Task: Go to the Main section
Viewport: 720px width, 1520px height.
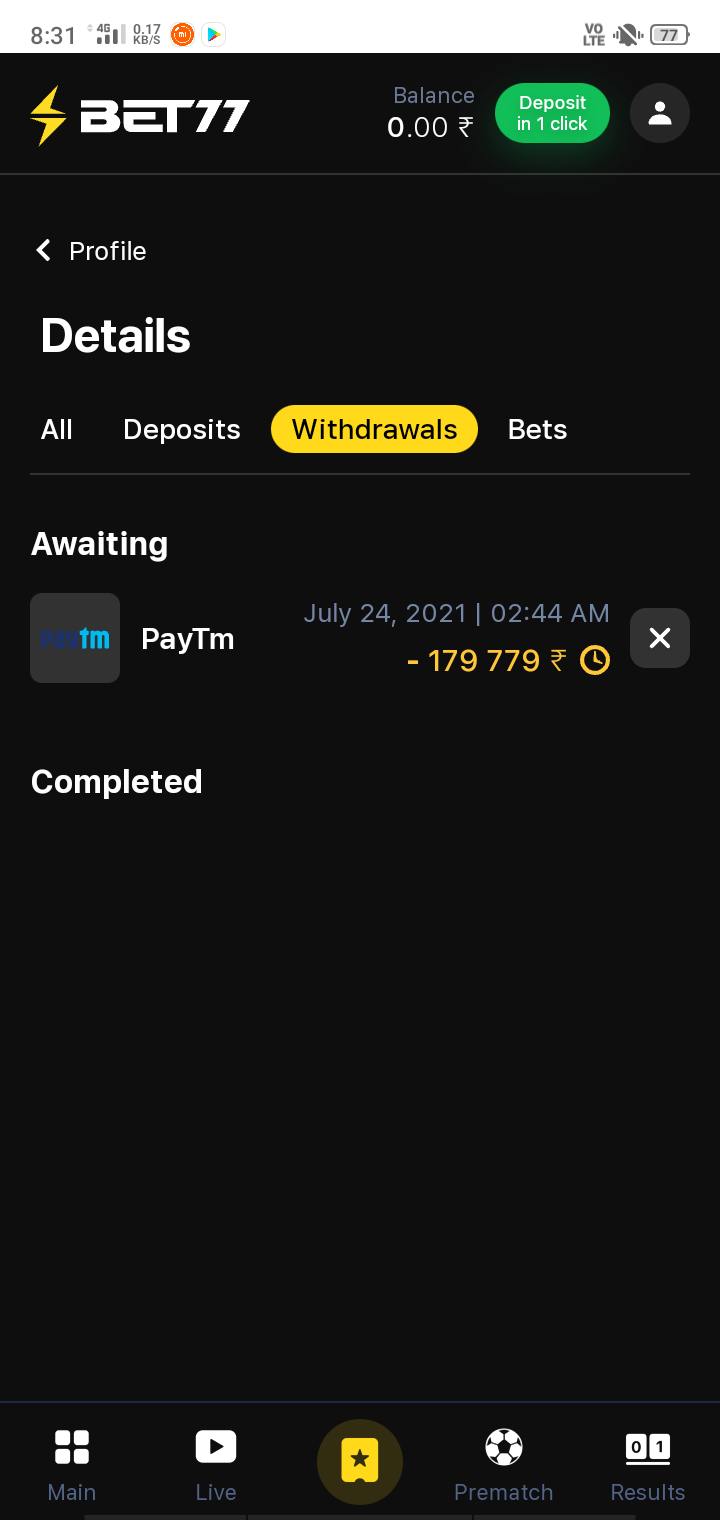Action: tap(72, 1464)
